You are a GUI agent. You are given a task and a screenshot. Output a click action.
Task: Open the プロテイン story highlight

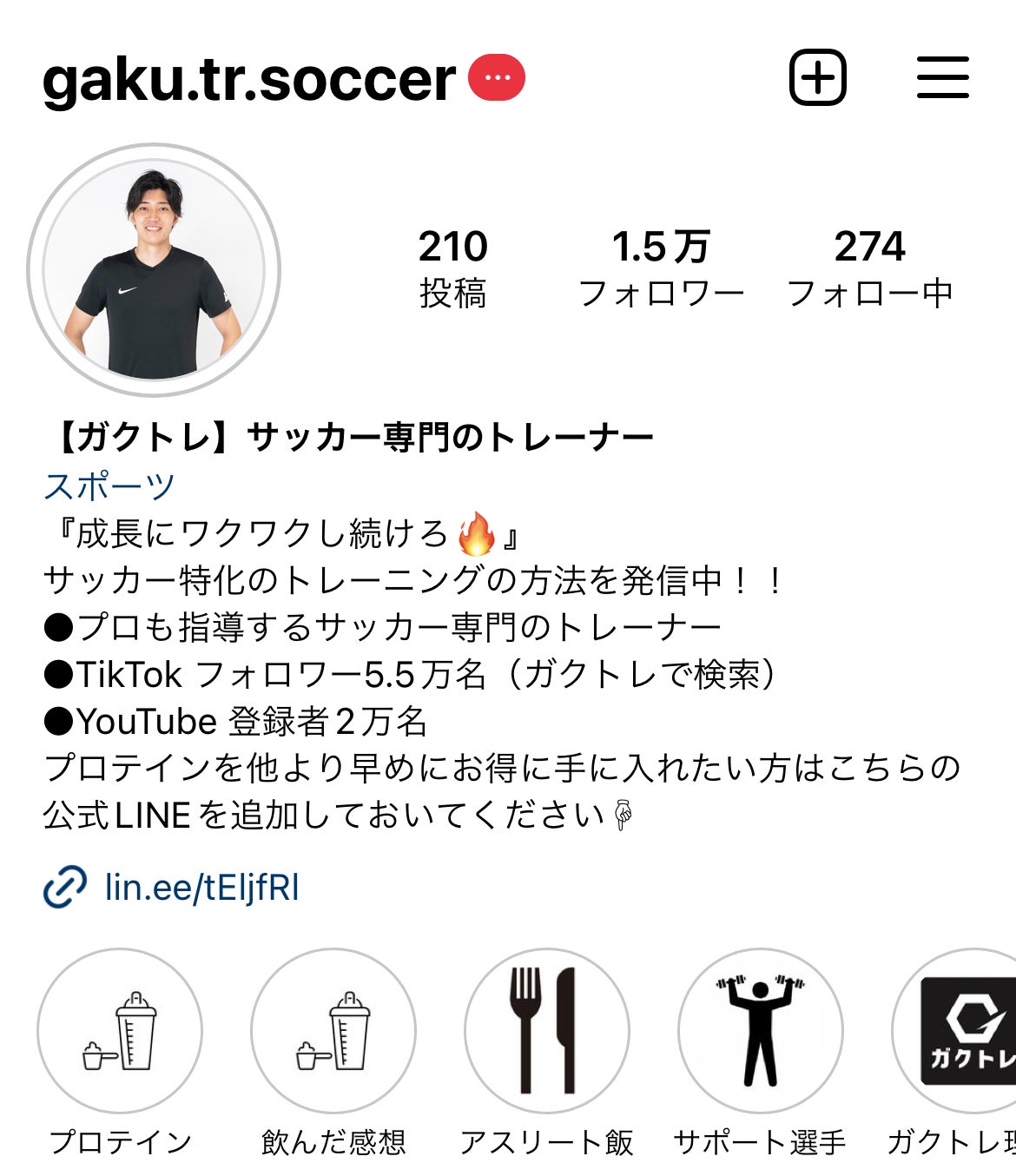coord(120,1030)
